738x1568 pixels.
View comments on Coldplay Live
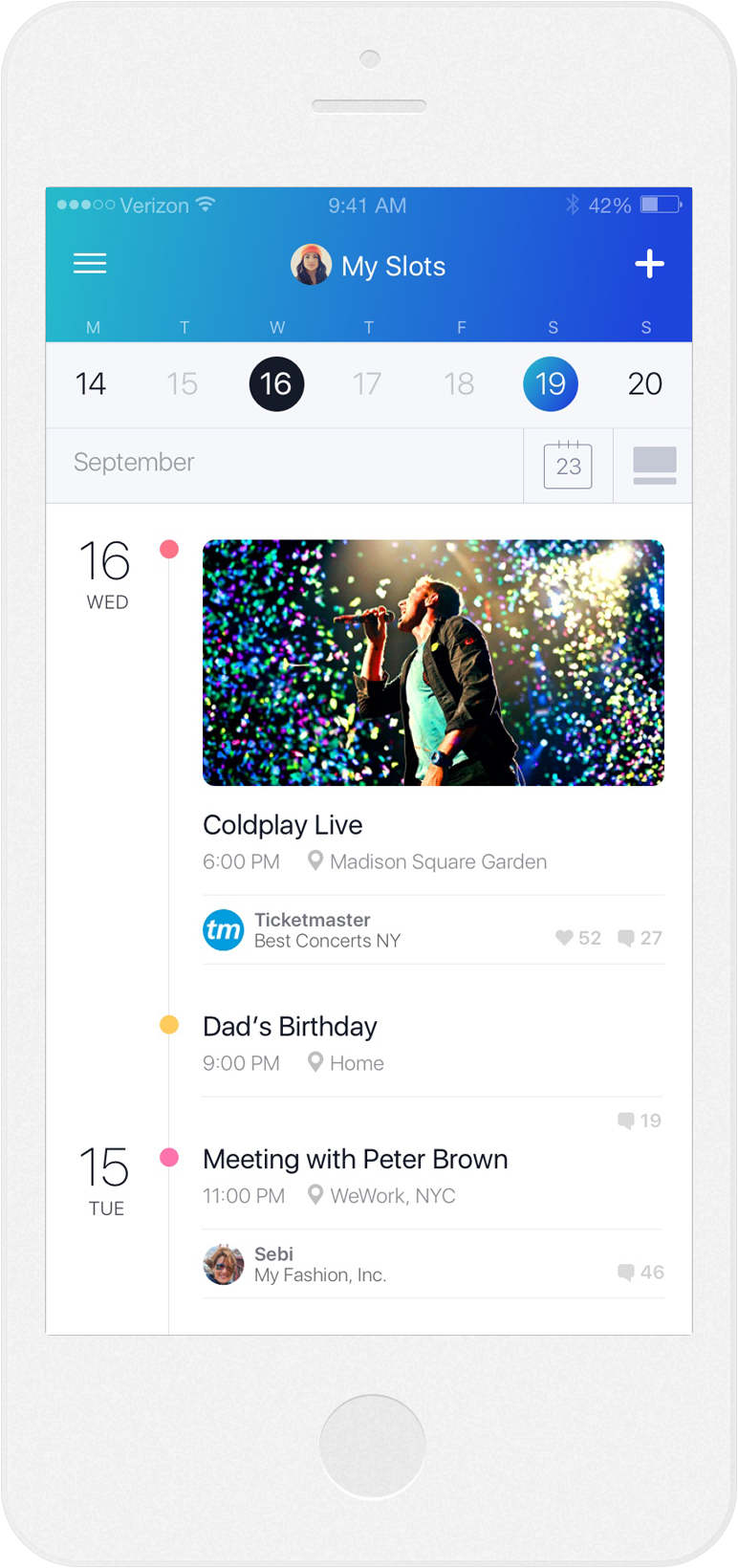640,938
